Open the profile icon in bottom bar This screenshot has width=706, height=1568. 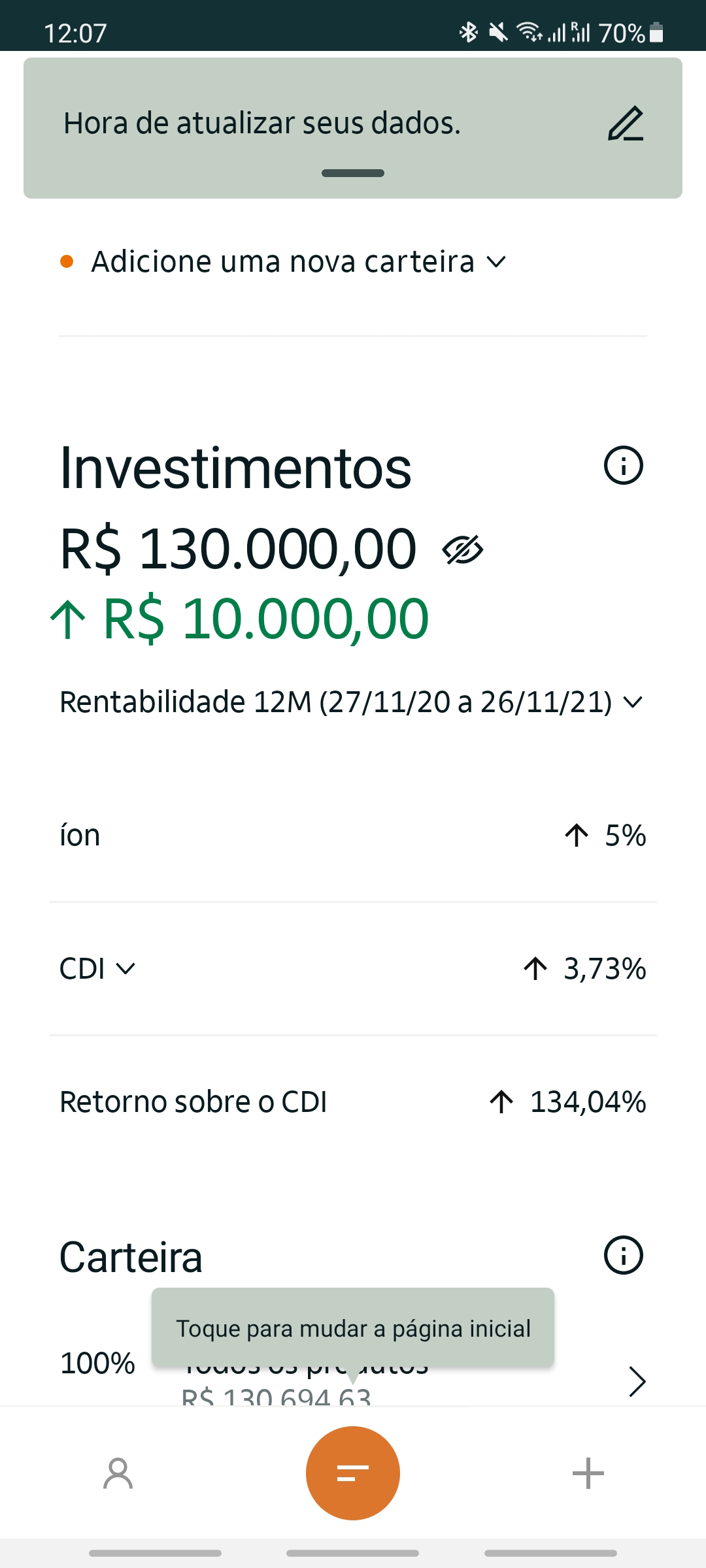coord(118,1472)
